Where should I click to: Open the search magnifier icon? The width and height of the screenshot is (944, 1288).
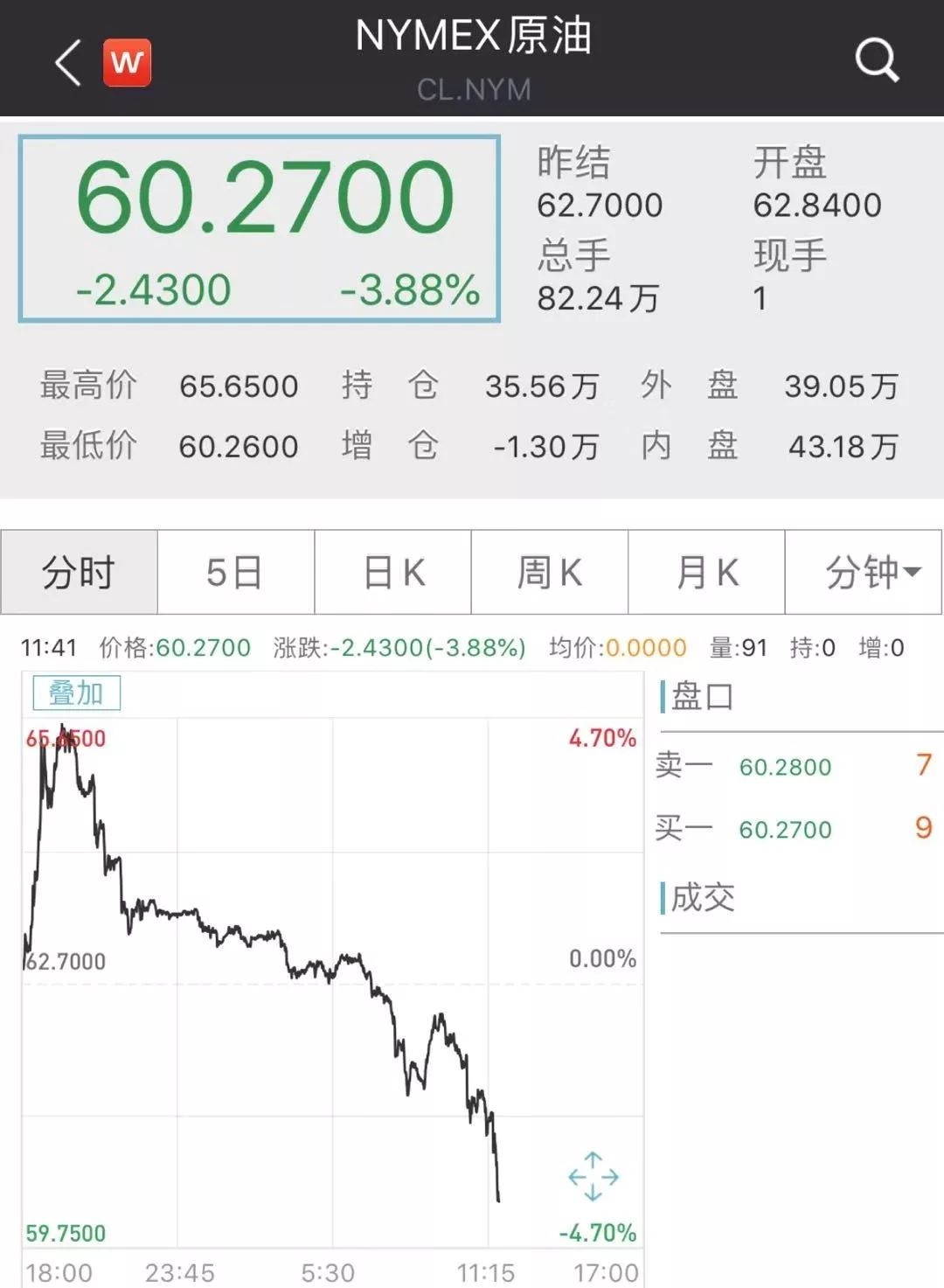pos(877,61)
